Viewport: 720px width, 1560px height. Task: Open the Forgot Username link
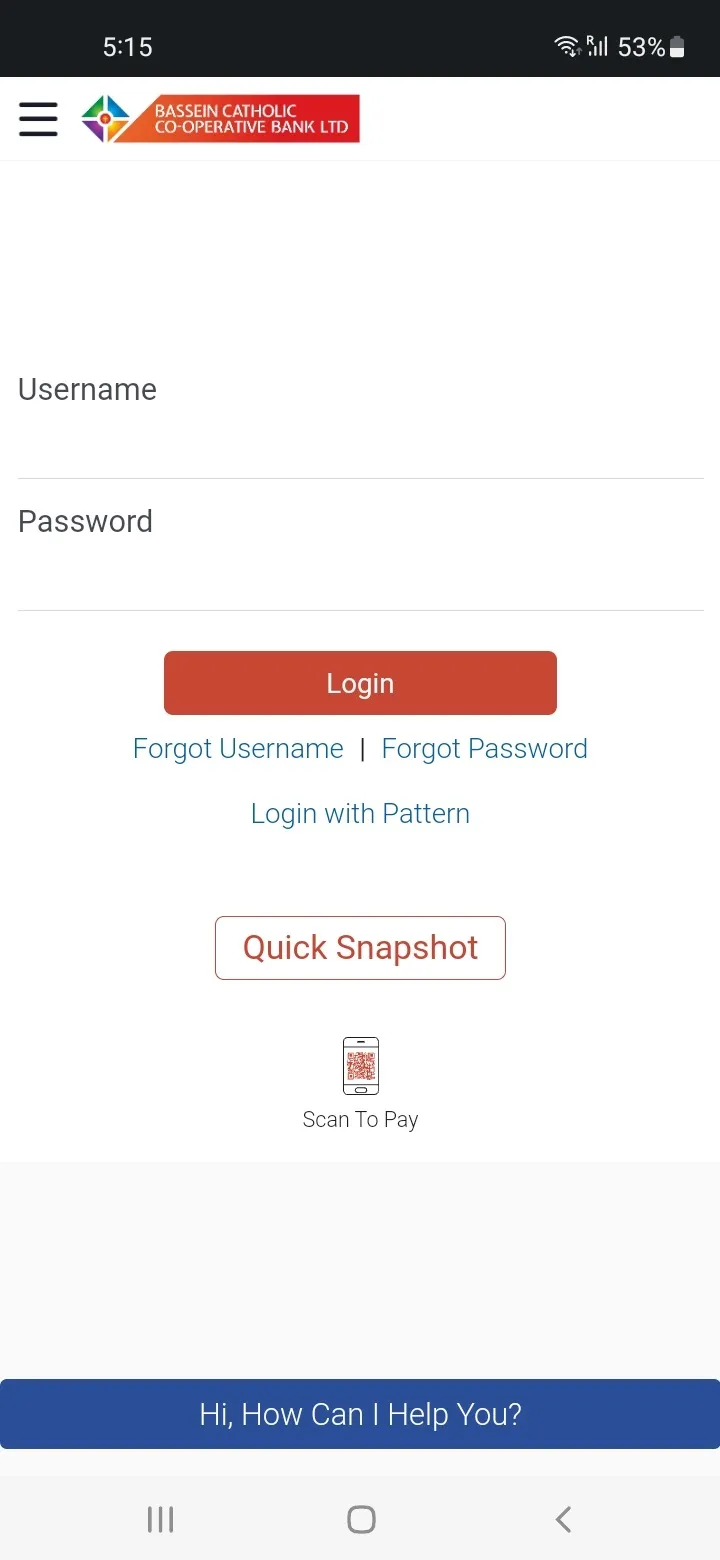point(238,749)
